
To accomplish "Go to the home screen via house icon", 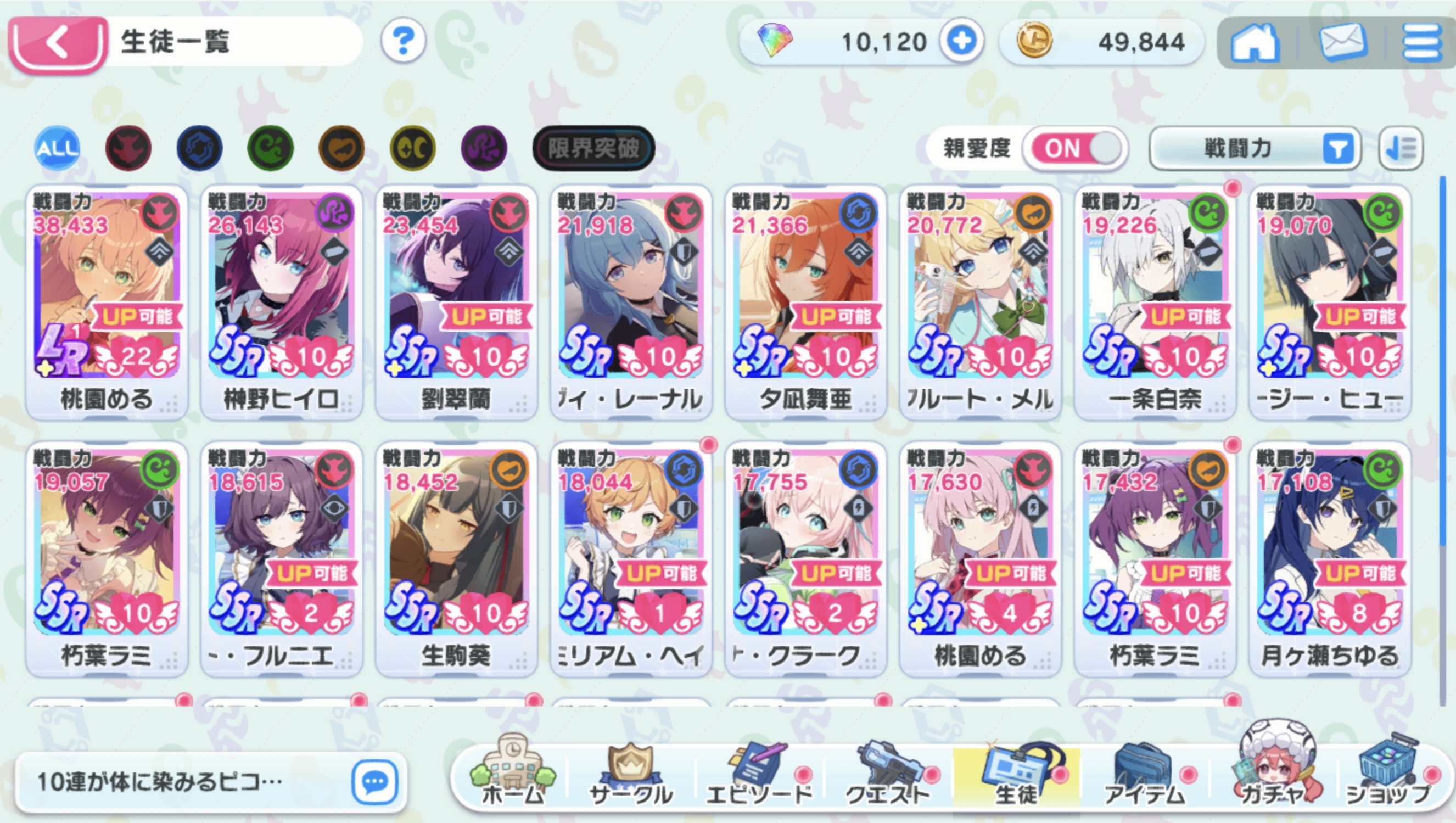I will [x=1255, y=42].
